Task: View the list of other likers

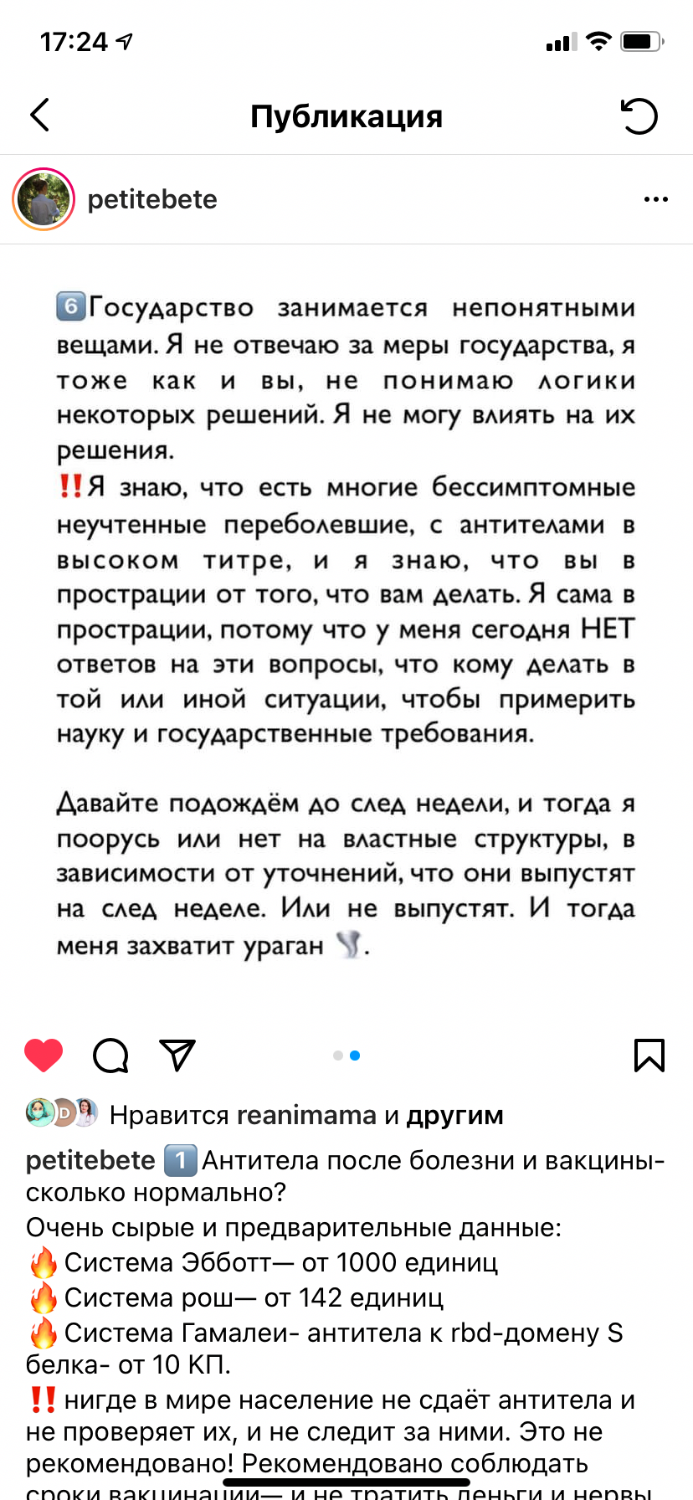Action: (x=454, y=1114)
